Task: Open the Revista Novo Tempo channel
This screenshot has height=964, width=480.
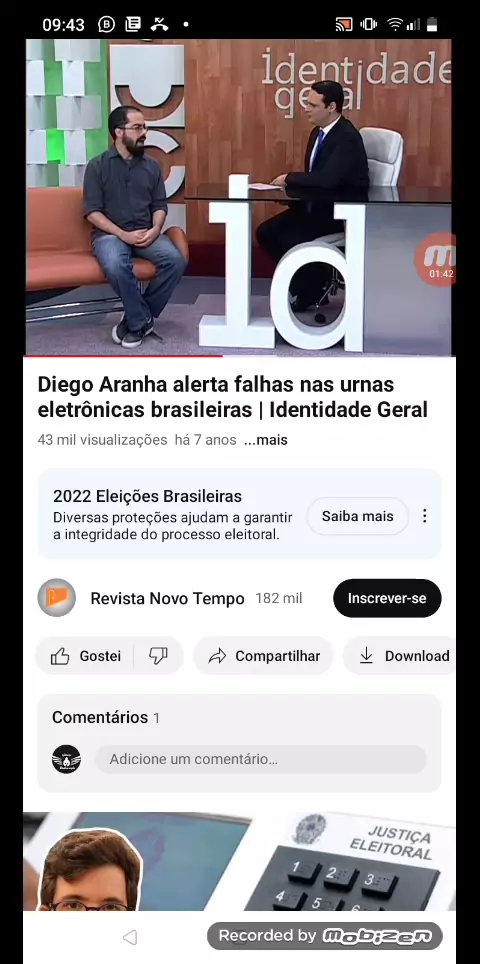Action: [x=167, y=598]
